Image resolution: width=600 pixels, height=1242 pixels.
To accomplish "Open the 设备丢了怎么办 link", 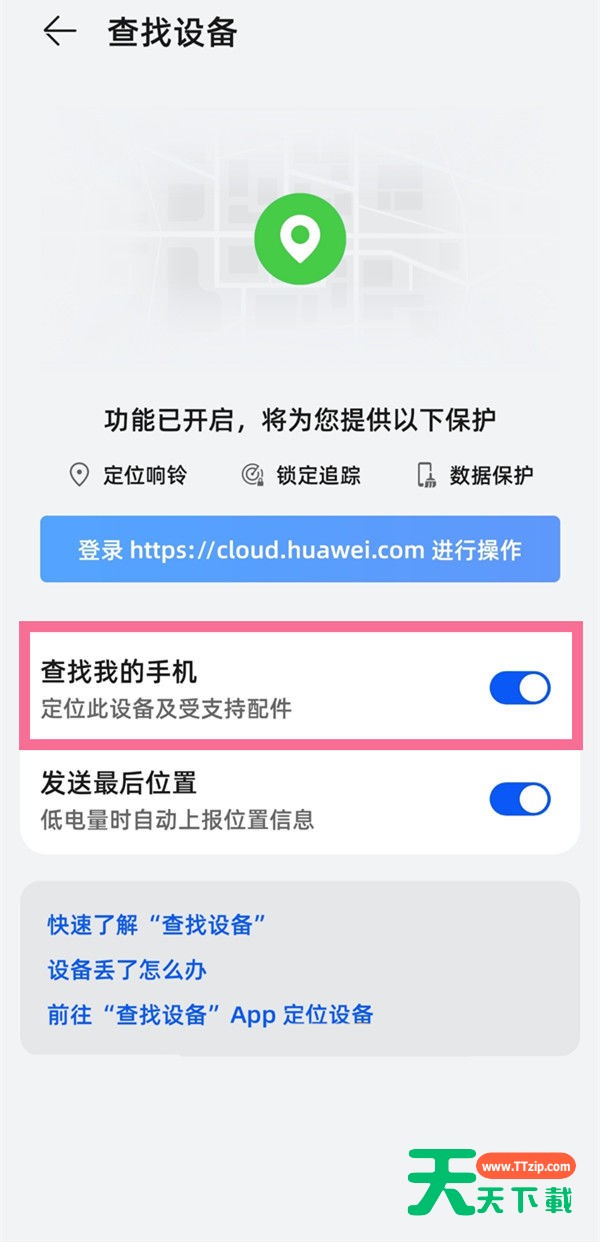I will click(127, 970).
